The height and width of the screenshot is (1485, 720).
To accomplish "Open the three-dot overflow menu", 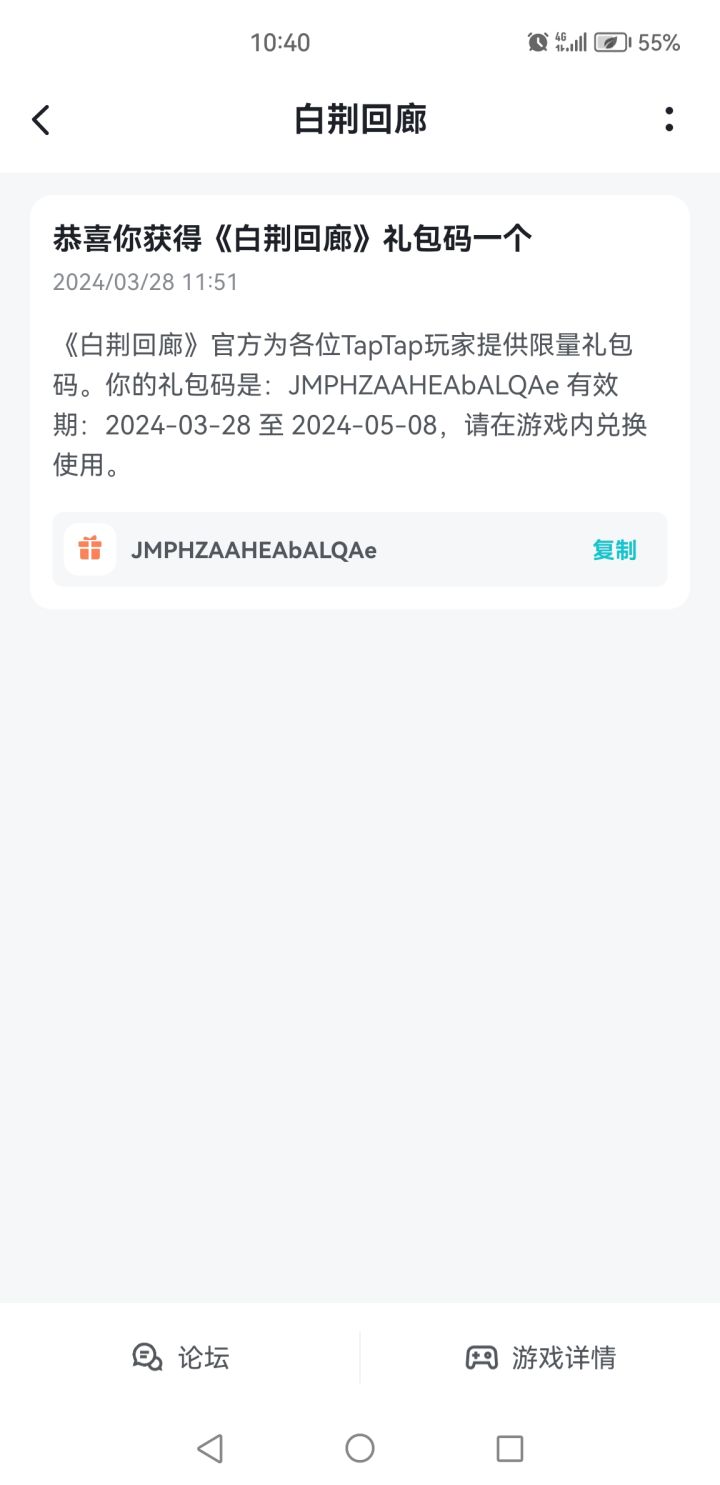I will (669, 118).
